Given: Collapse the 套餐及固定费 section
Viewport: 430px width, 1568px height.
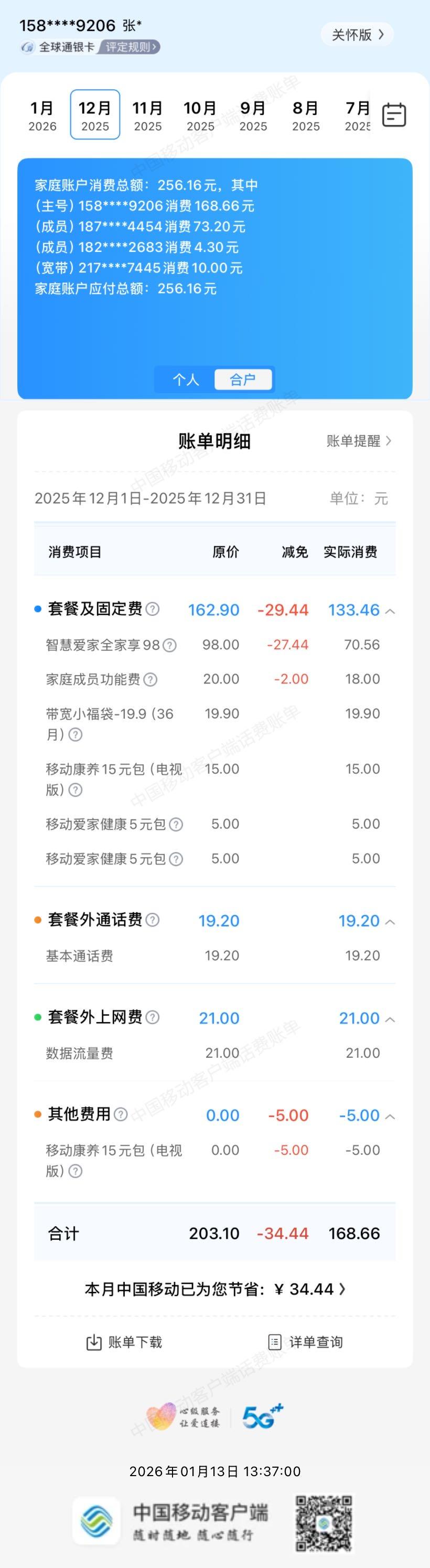Looking at the screenshot, I should click(391, 611).
